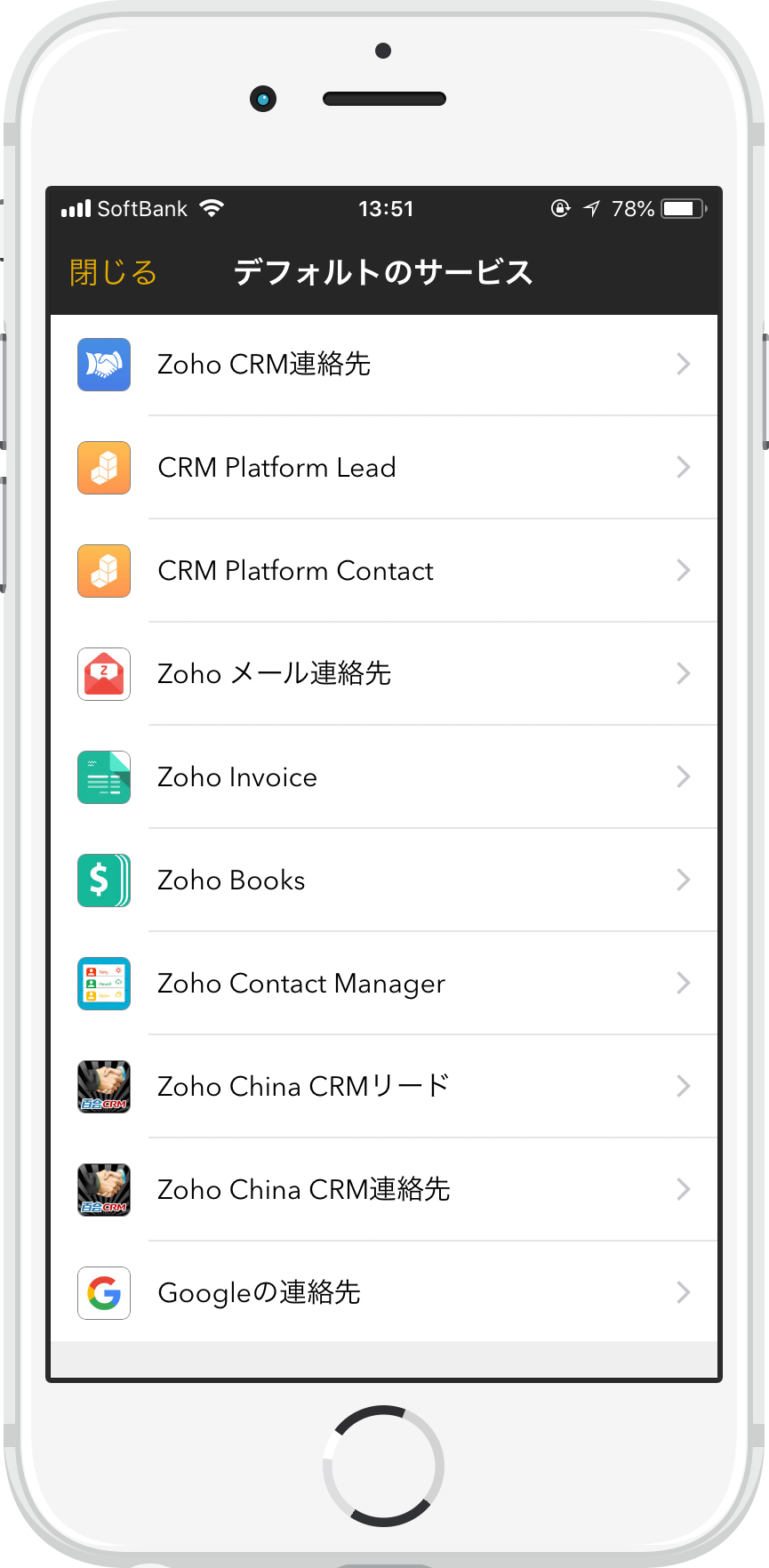The height and width of the screenshot is (1568, 769).
Task: Select Zoho China CRMリード
Action: coord(384,1087)
